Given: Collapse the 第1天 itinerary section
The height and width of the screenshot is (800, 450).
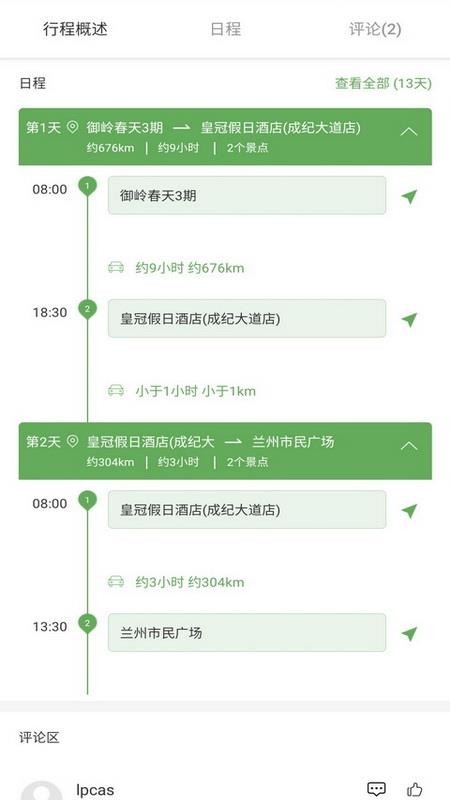Looking at the screenshot, I should coord(409,132).
